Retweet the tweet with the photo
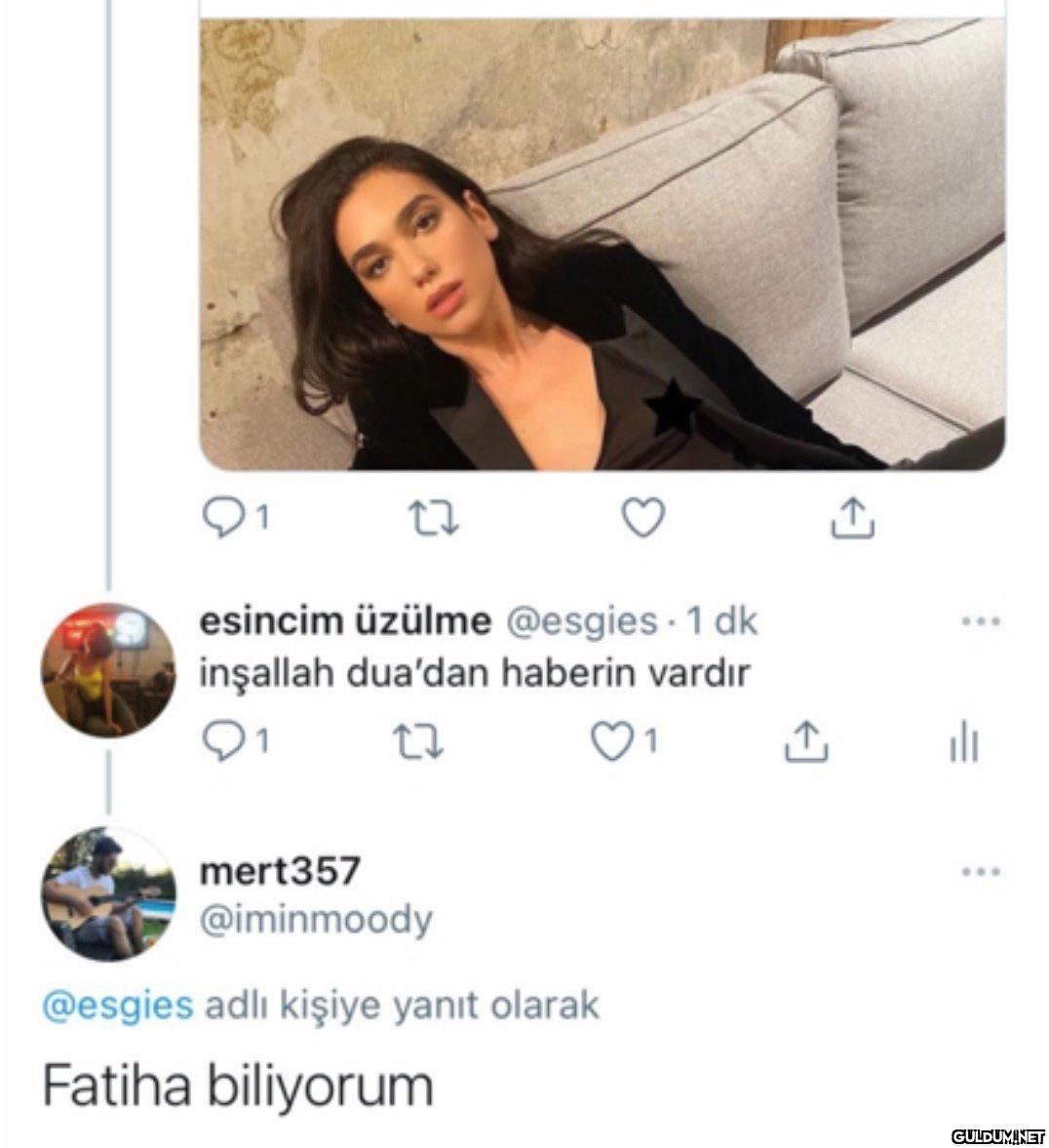The height and width of the screenshot is (1148, 1049). pyautogui.click(x=432, y=519)
